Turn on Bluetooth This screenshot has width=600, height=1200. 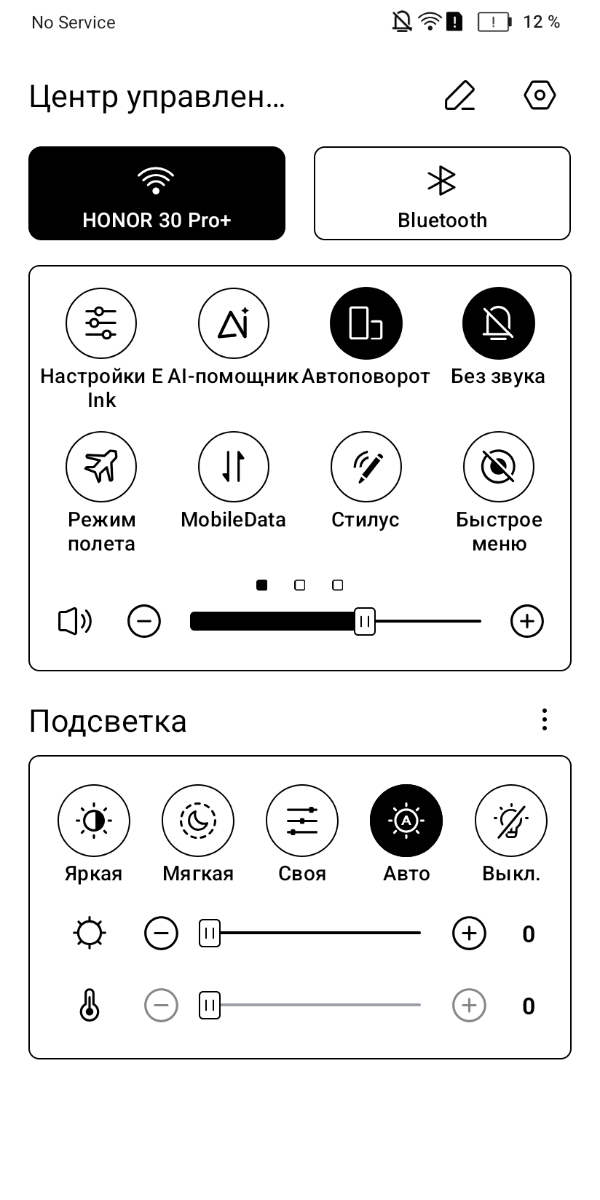click(442, 193)
